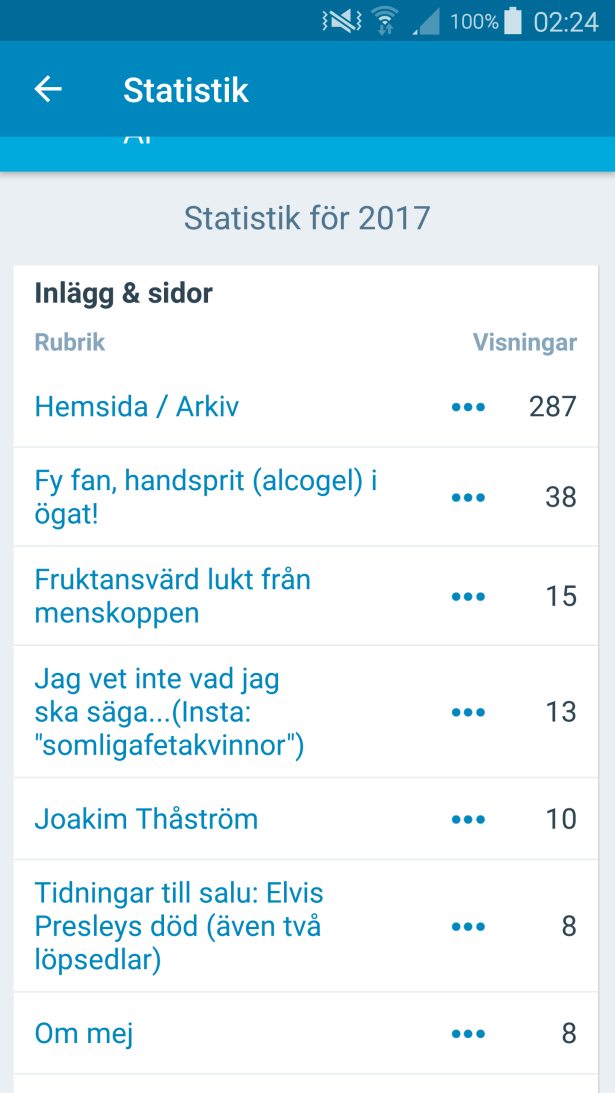Open the Joakim Thåström post
The height and width of the screenshot is (1093, 615).
(x=146, y=819)
